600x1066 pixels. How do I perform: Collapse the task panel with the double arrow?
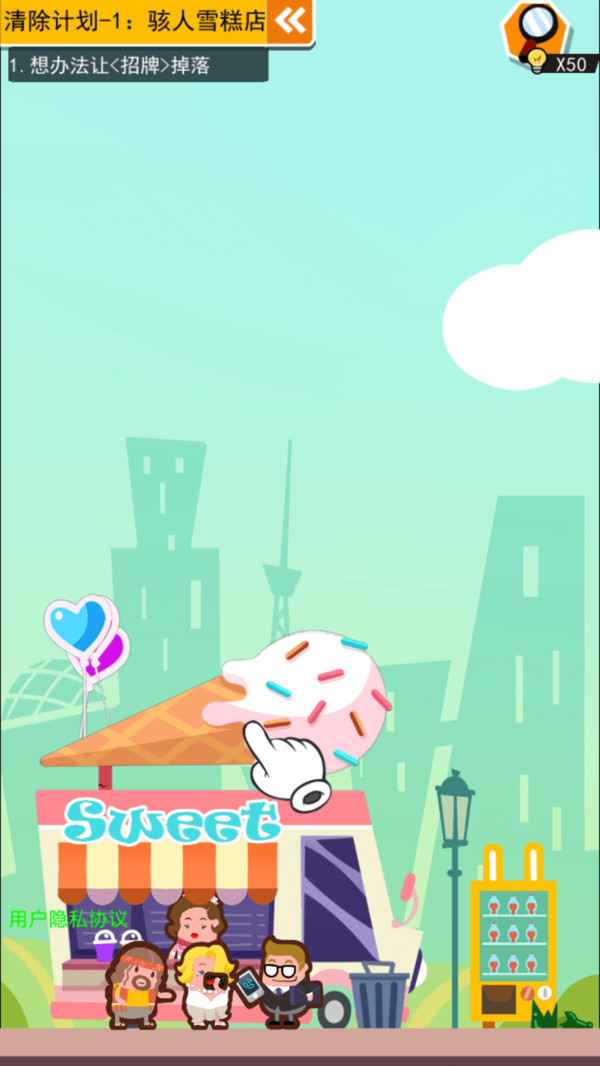coord(290,21)
